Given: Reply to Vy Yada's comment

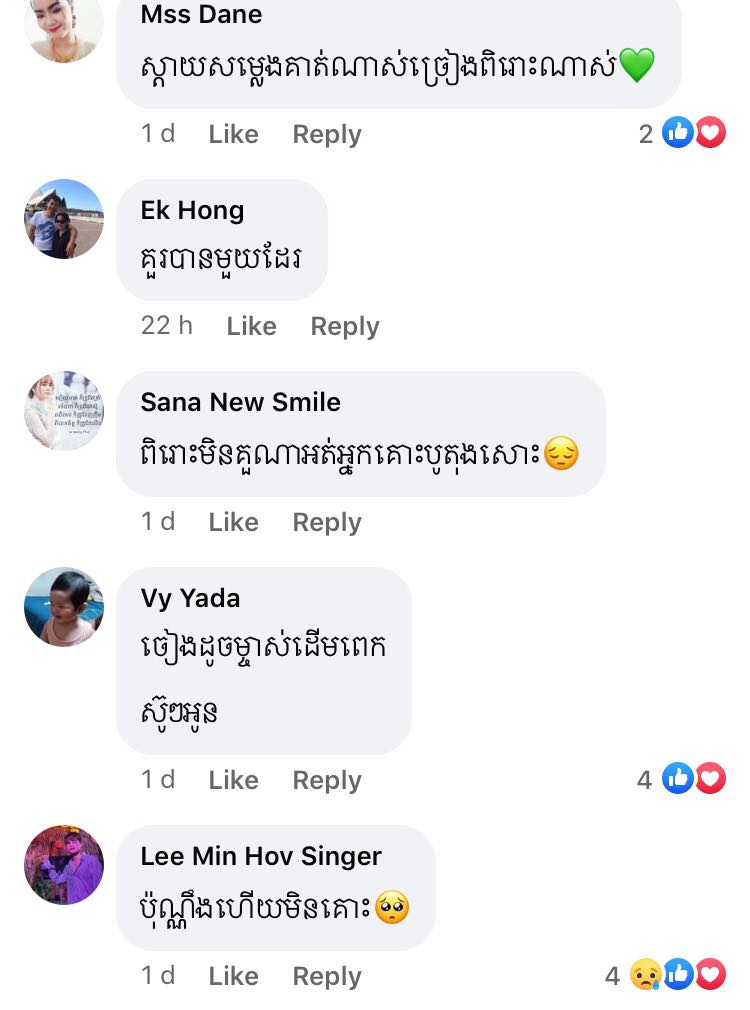Looking at the screenshot, I should coord(327,780).
